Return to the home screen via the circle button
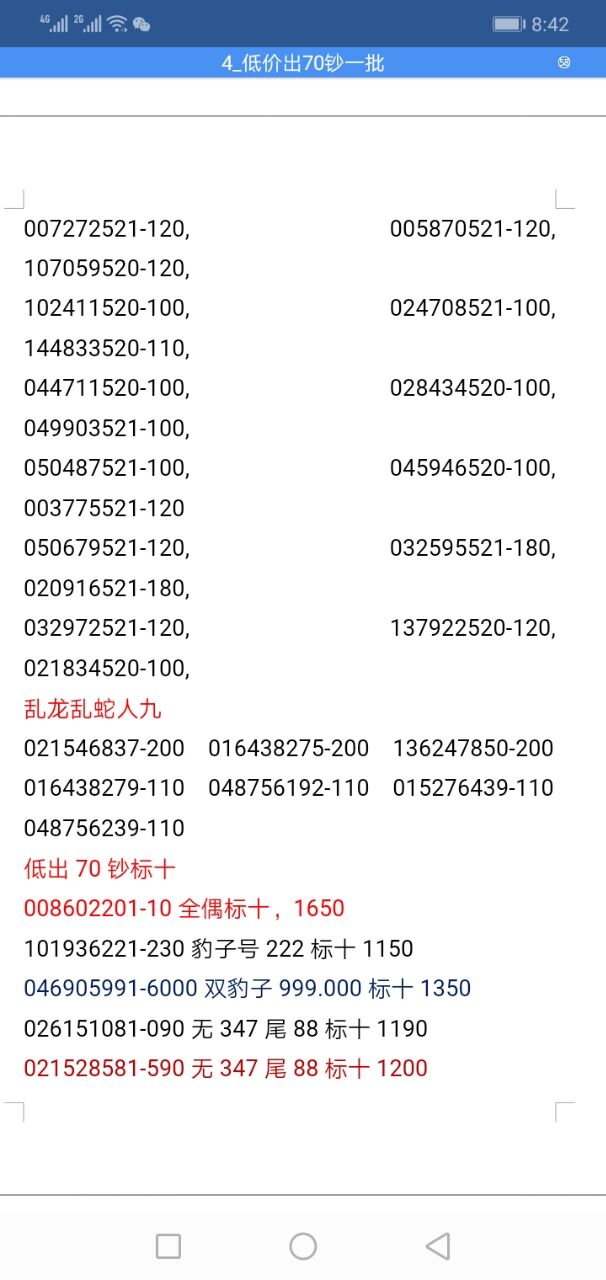Viewport: 606px width, 1280px height. [303, 1246]
